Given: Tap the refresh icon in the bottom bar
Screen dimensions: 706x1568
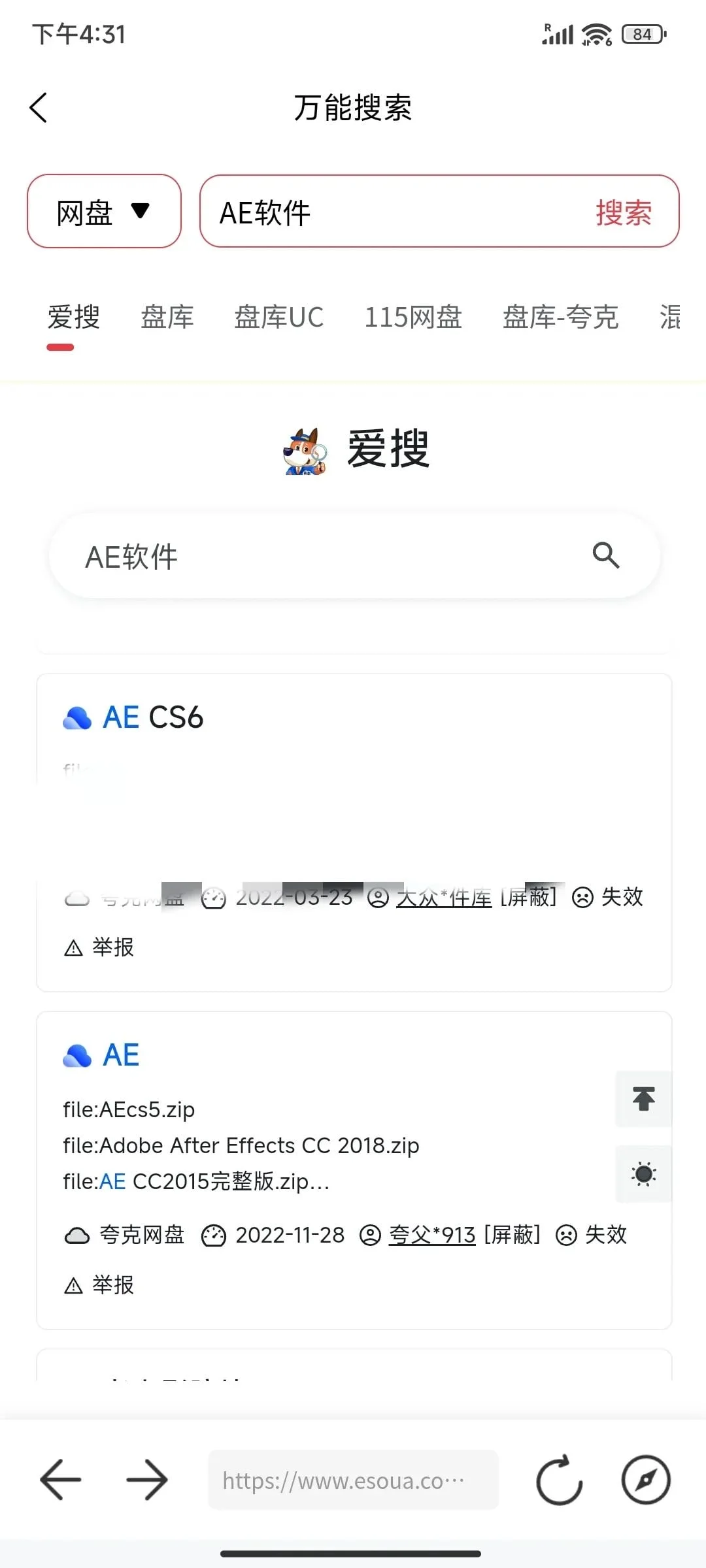Looking at the screenshot, I should click(559, 1480).
